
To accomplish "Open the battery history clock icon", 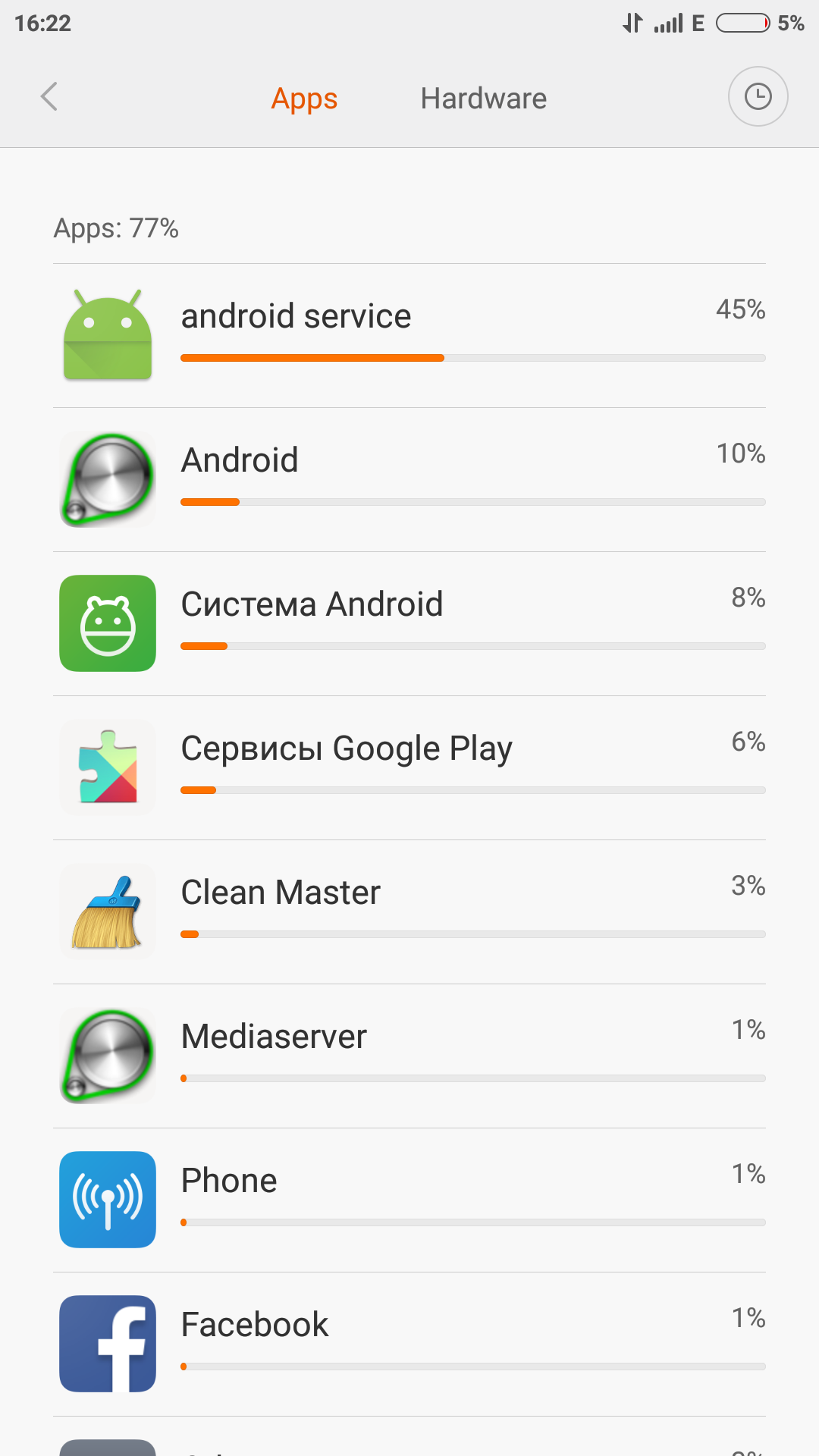I will pos(758,97).
